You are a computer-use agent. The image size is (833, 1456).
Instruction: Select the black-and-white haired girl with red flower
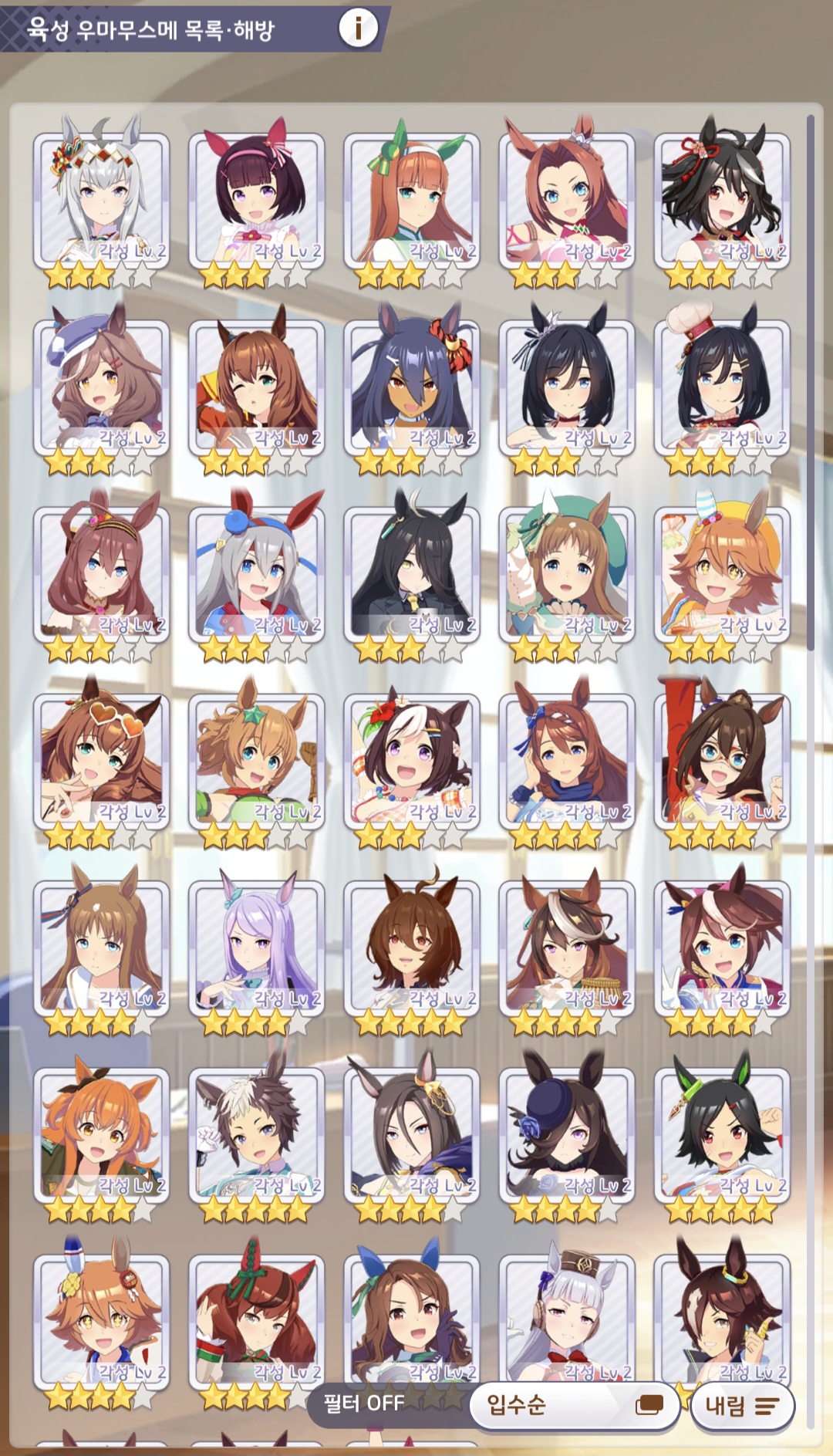[x=412, y=761]
